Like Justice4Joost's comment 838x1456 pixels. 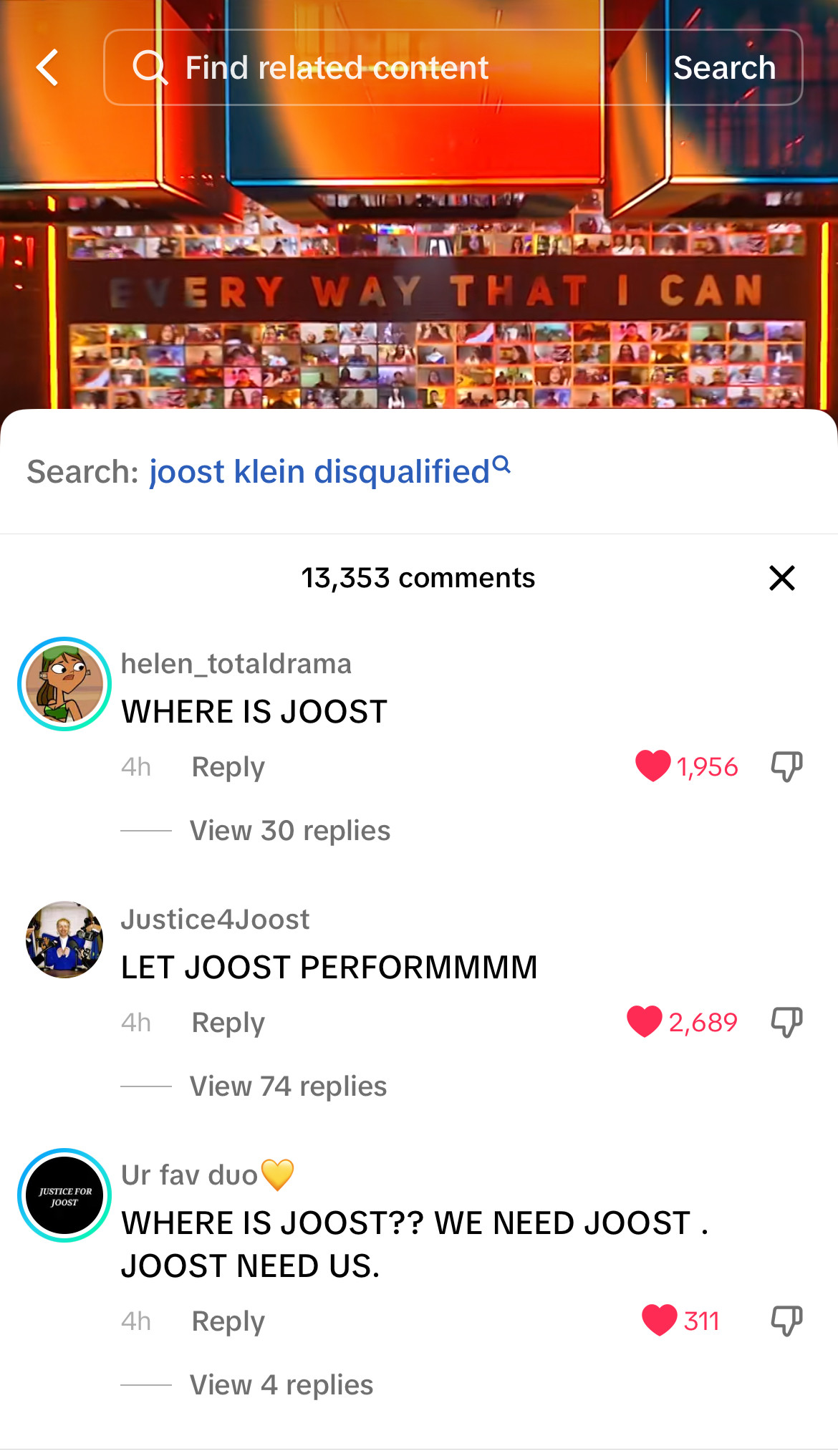point(644,1022)
